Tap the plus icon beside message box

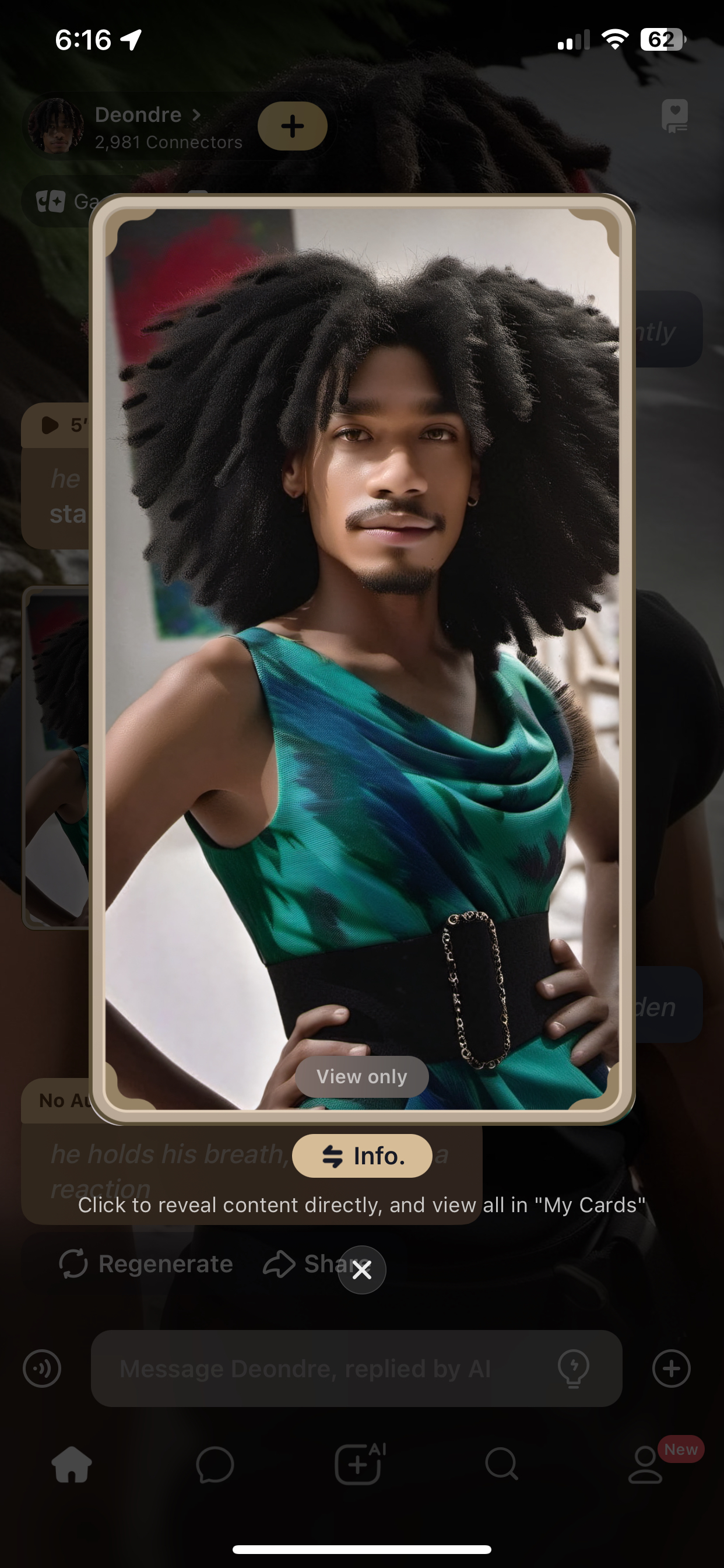pyautogui.click(x=671, y=1368)
